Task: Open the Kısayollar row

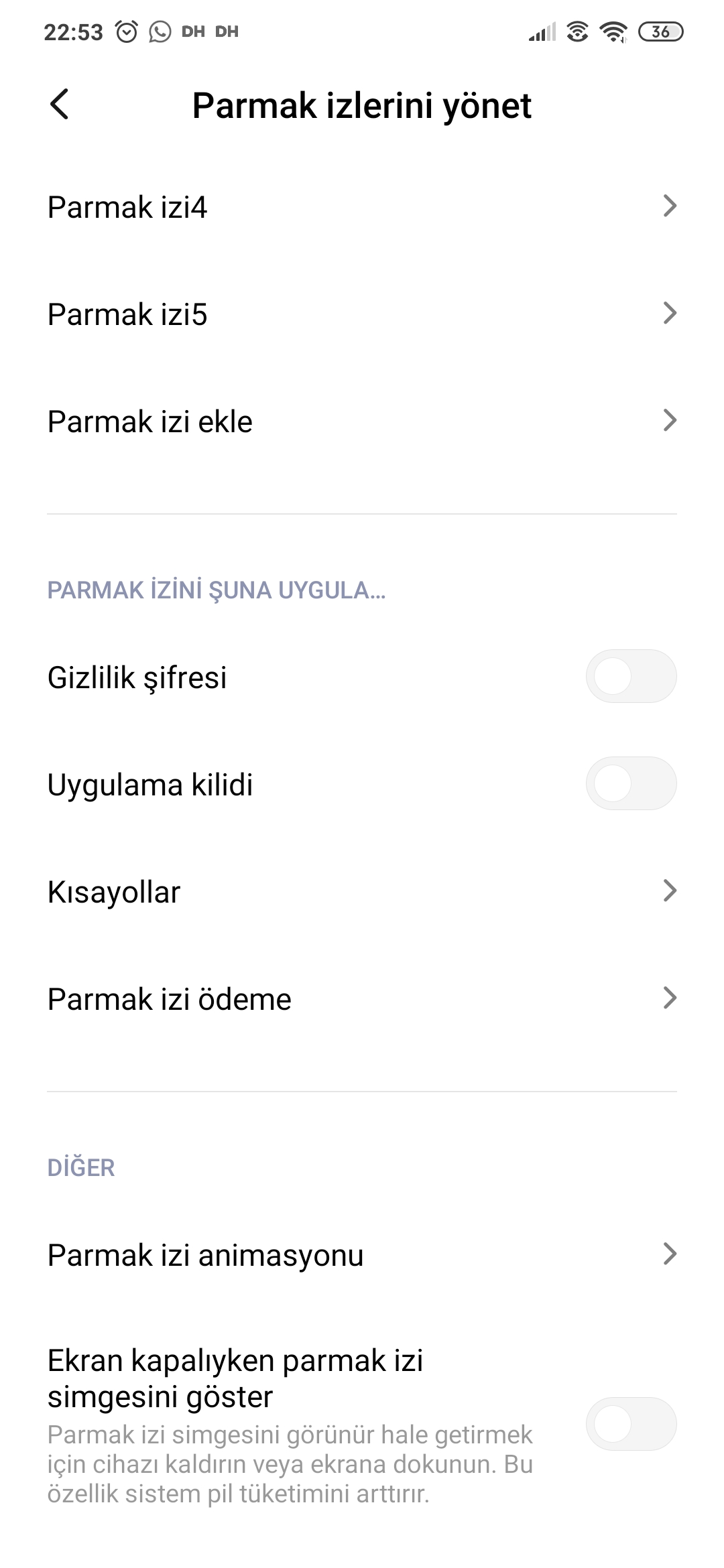Action: (x=362, y=891)
